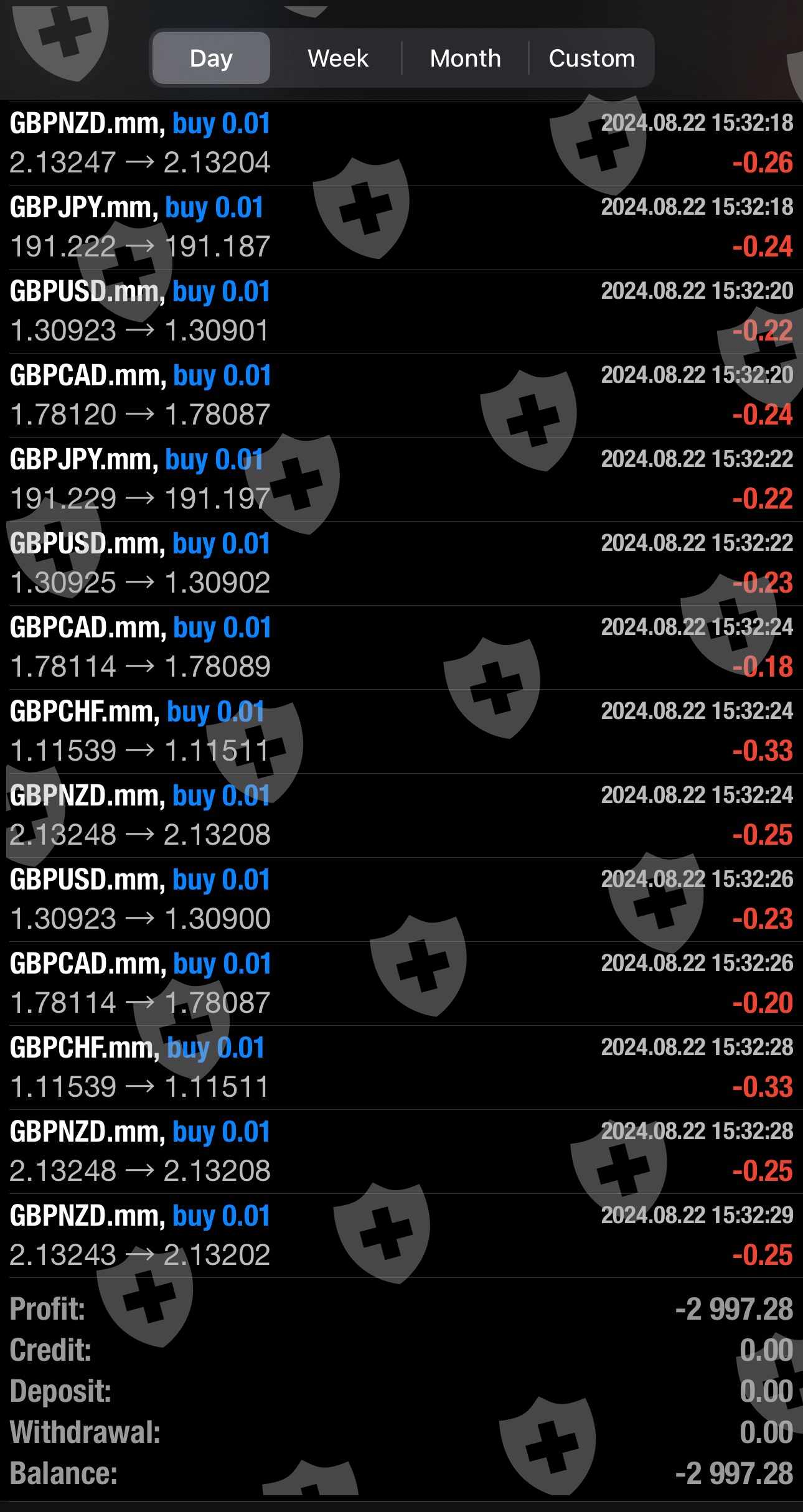Image resolution: width=803 pixels, height=1512 pixels.
Task: View the GBPCAD trade from 15:32:20
Action: pos(401,395)
